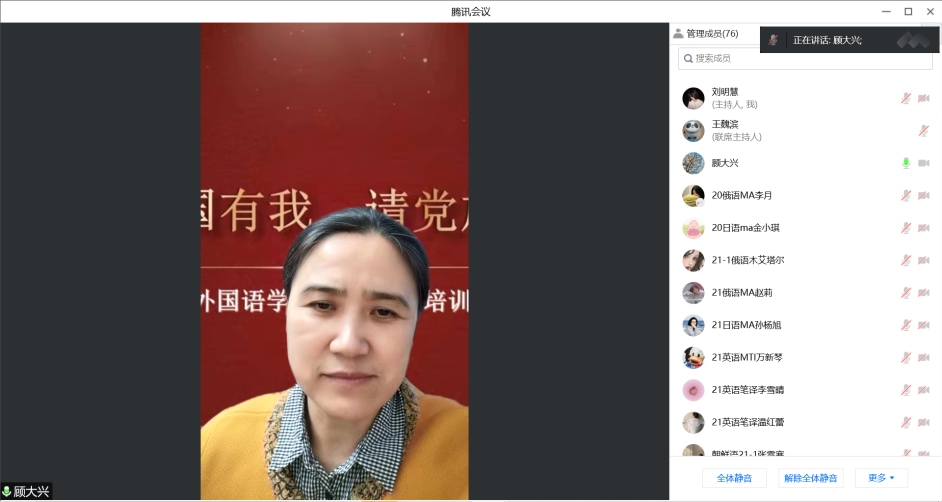The height and width of the screenshot is (502, 942).
Task: Close the Tencent Meeting window
Action: [x=929, y=11]
